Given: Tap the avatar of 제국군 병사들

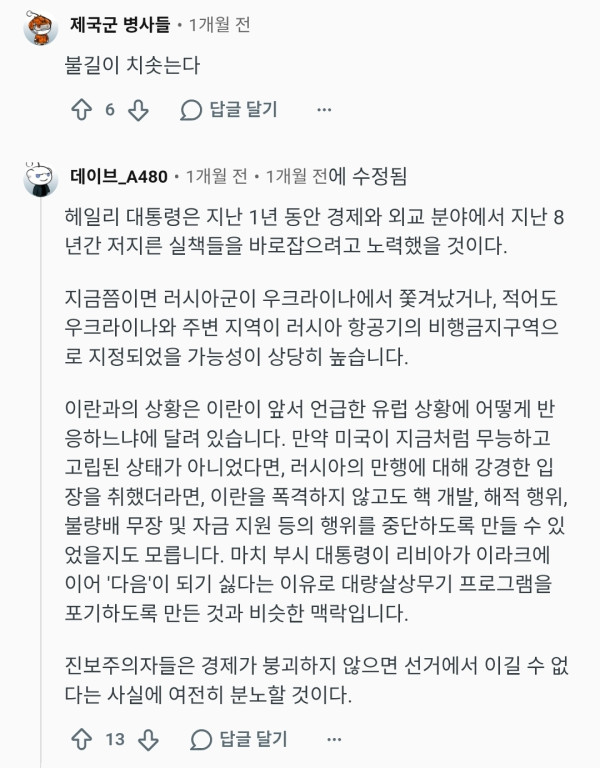Looking at the screenshot, I should point(40,27).
